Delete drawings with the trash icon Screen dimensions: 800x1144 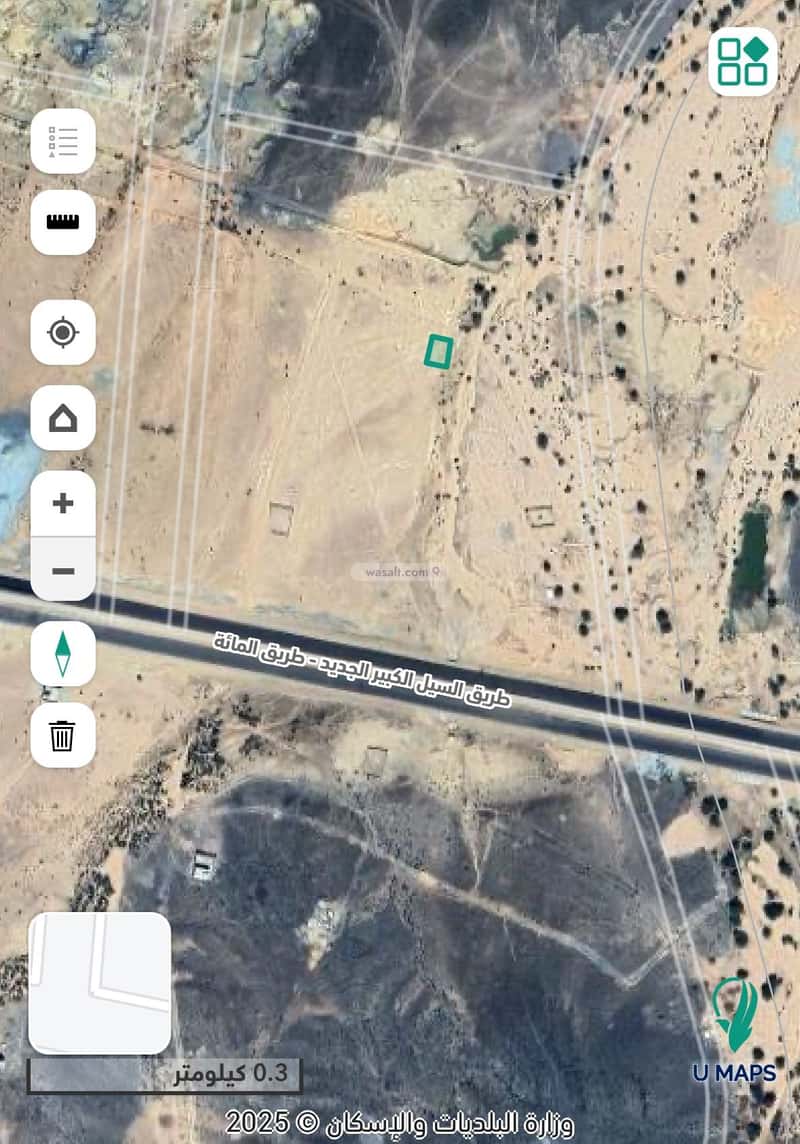coord(63,736)
